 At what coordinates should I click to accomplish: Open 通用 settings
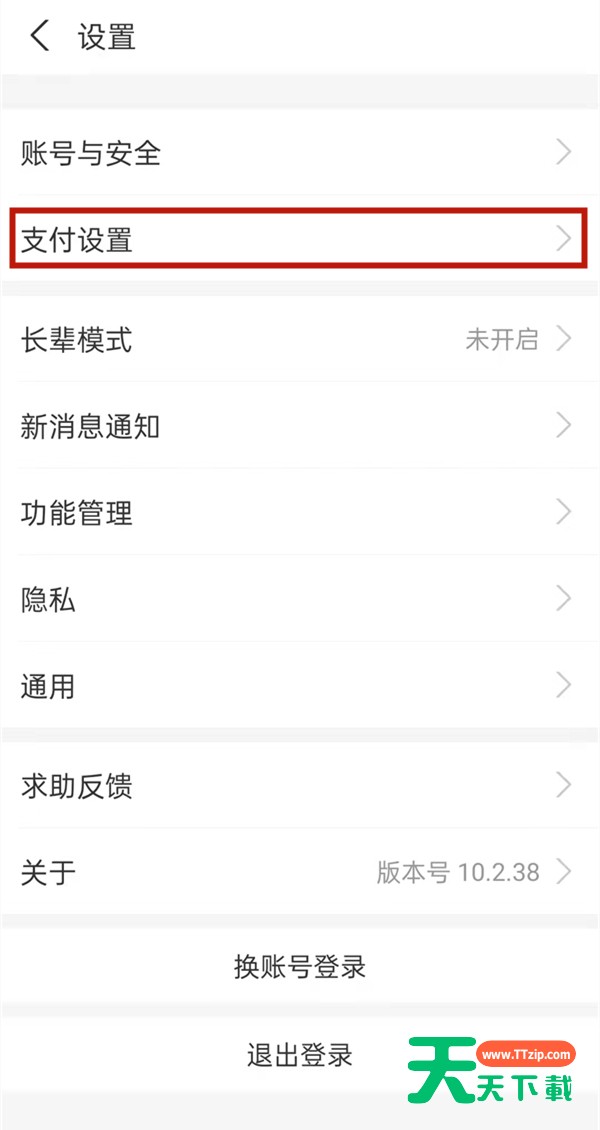point(300,686)
